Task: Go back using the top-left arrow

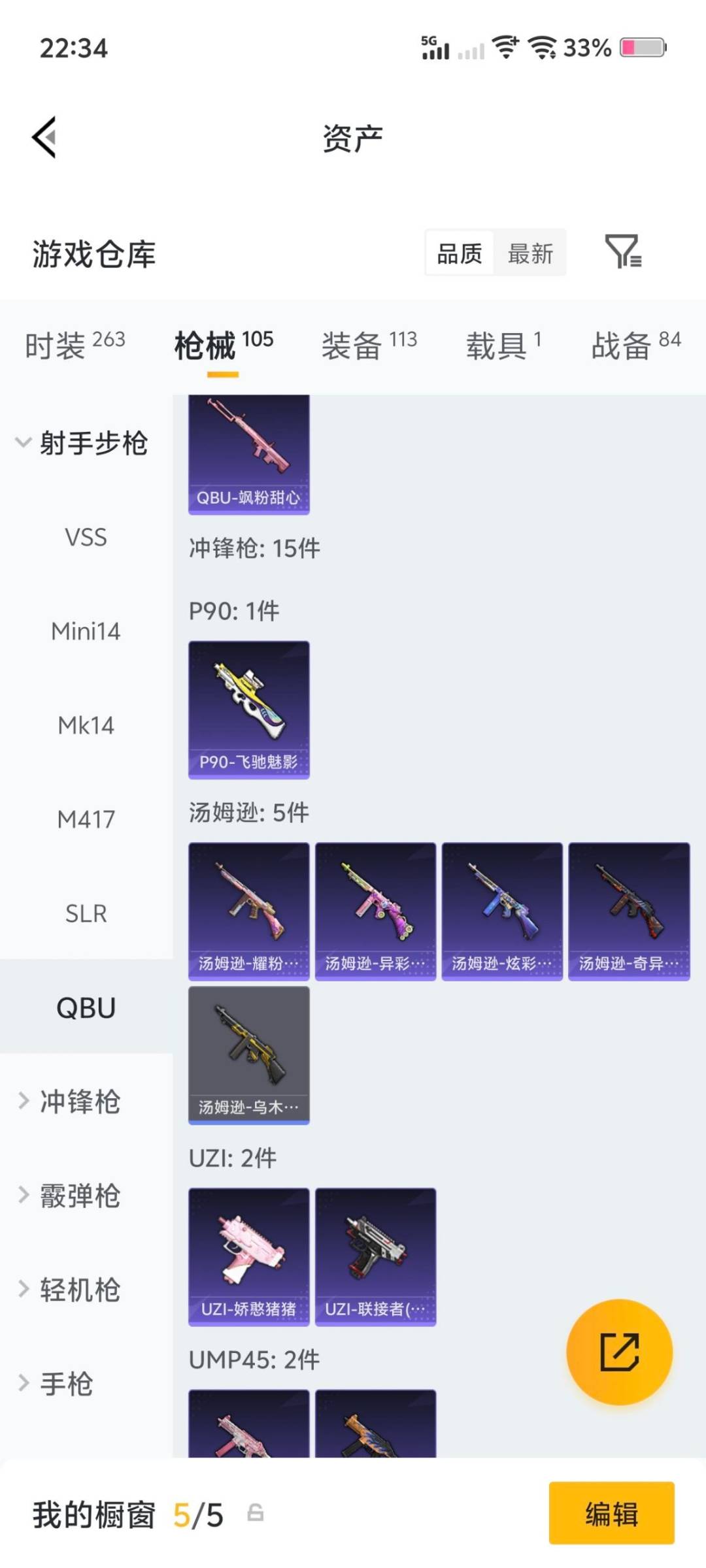Action: (x=44, y=137)
